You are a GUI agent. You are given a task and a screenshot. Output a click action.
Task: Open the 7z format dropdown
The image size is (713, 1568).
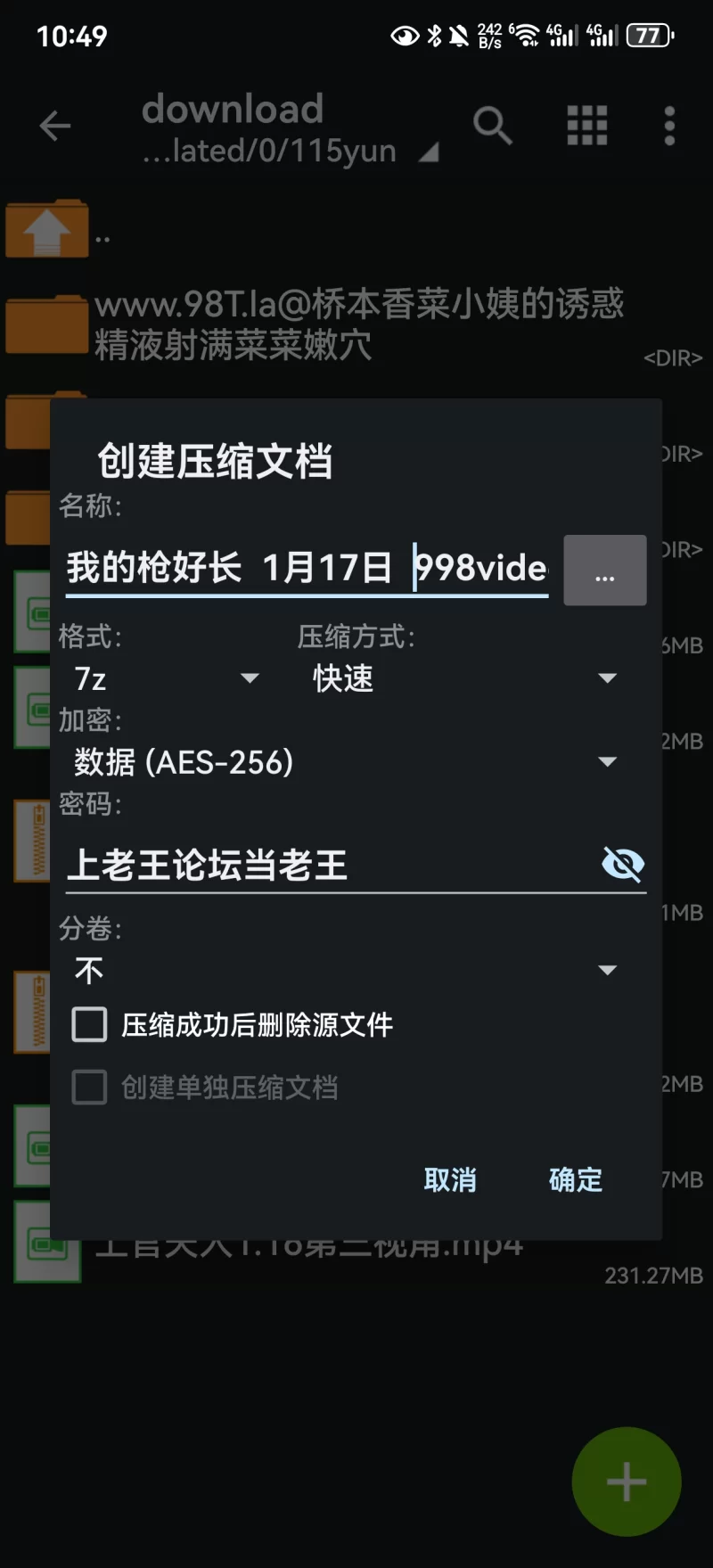point(167,678)
